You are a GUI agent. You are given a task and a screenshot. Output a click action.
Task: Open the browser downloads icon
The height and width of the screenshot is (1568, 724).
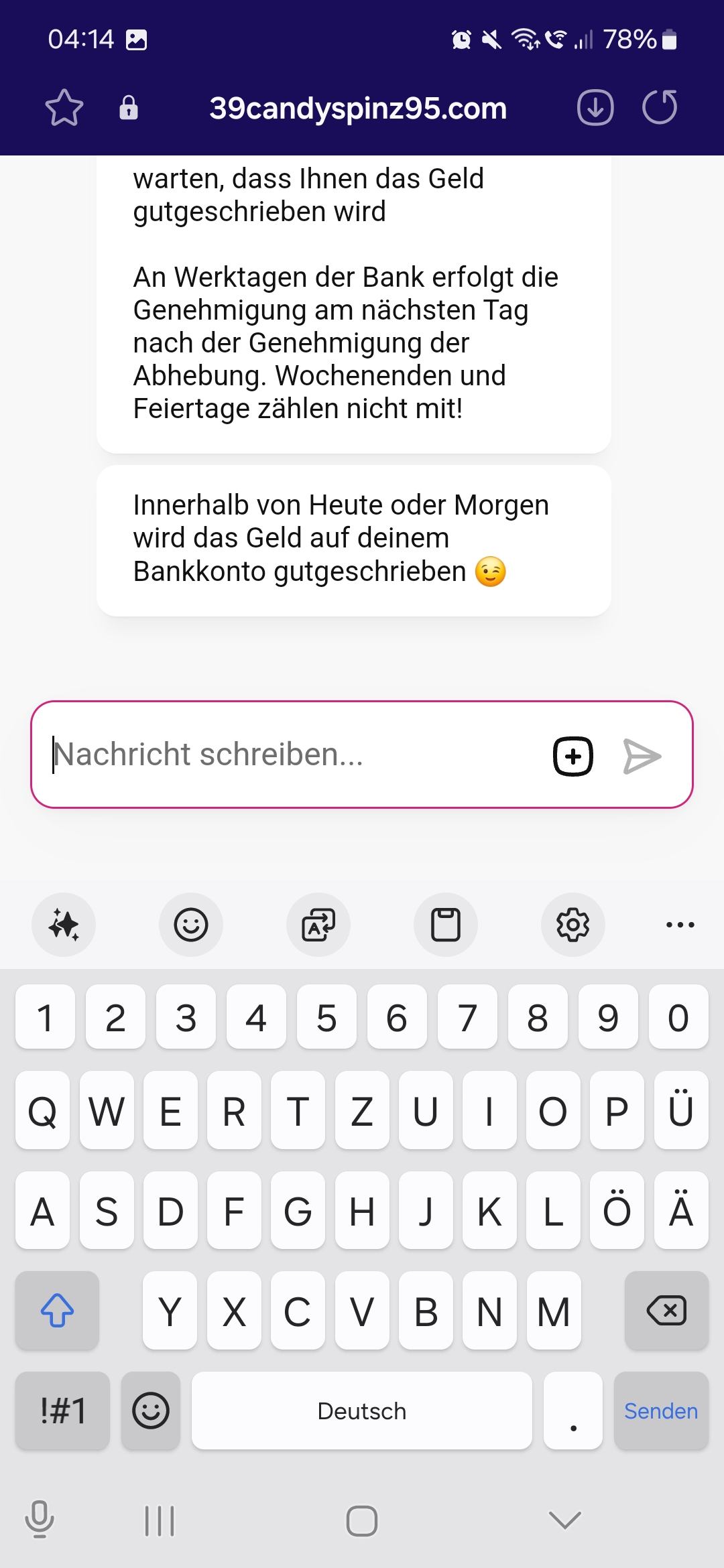coord(595,108)
